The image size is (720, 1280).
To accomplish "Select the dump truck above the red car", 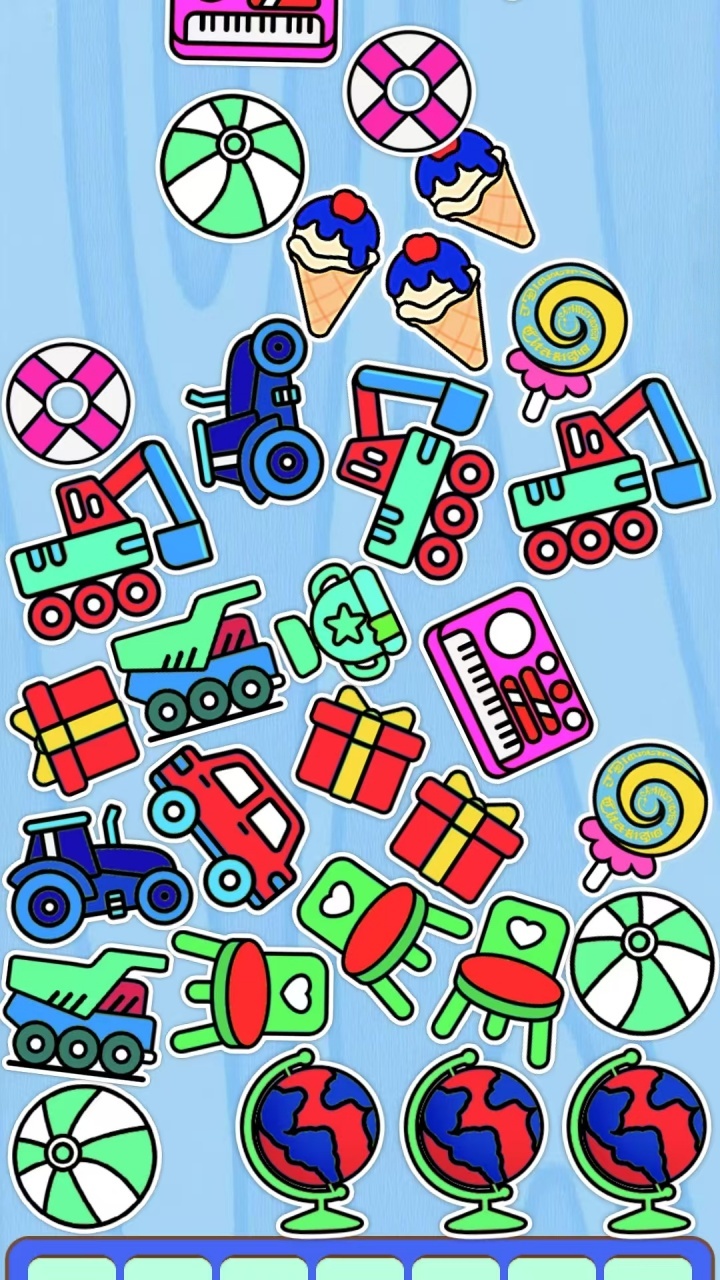I will (195, 661).
